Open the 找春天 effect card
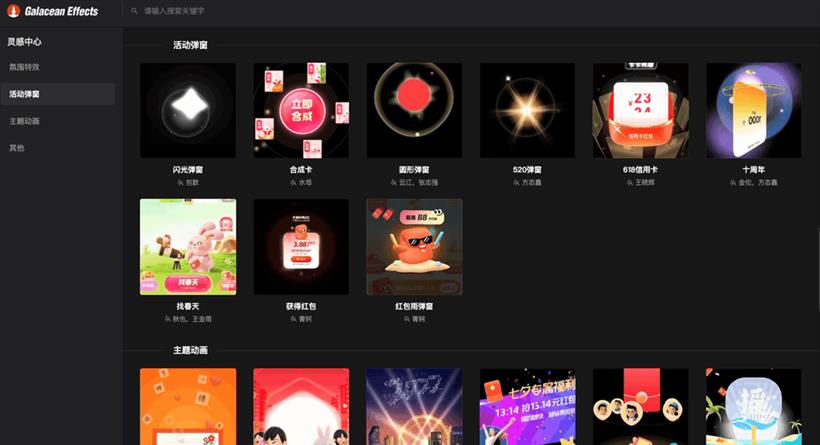This screenshot has height=445, width=820. pos(188,246)
